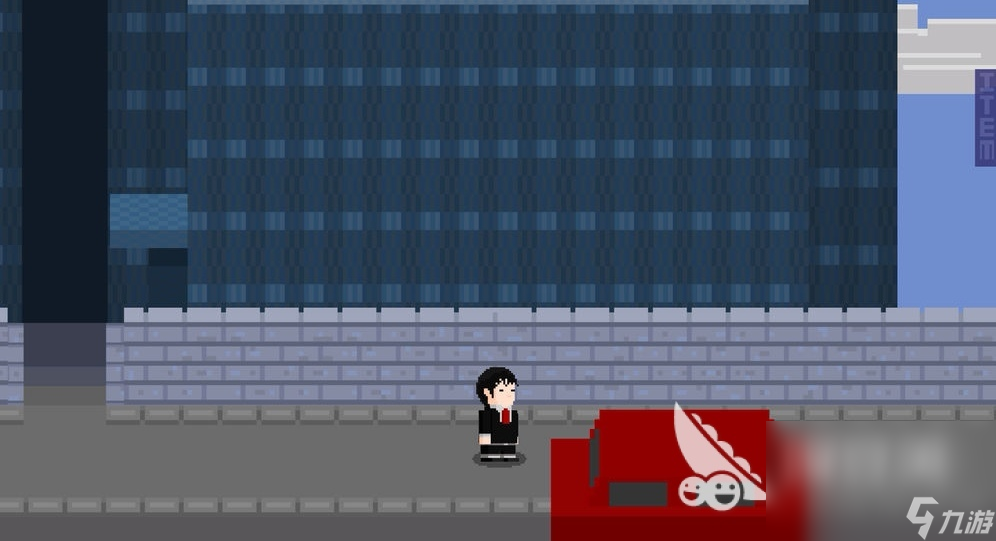The width and height of the screenshot is (996, 541).
Task: Open the ITEM inventory tab
Action: pyautogui.click(x=985, y=117)
